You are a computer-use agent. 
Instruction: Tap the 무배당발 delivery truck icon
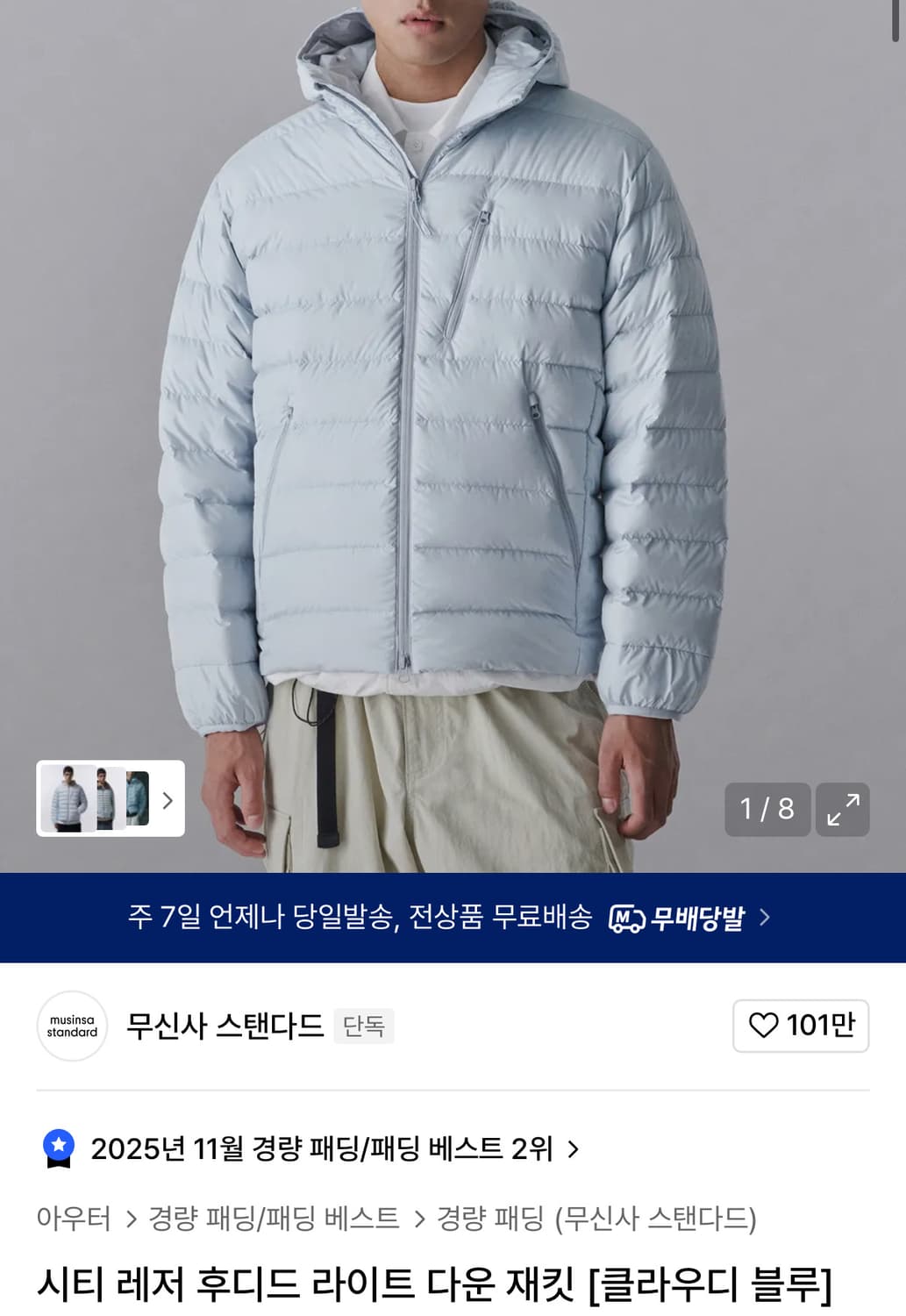point(626,918)
